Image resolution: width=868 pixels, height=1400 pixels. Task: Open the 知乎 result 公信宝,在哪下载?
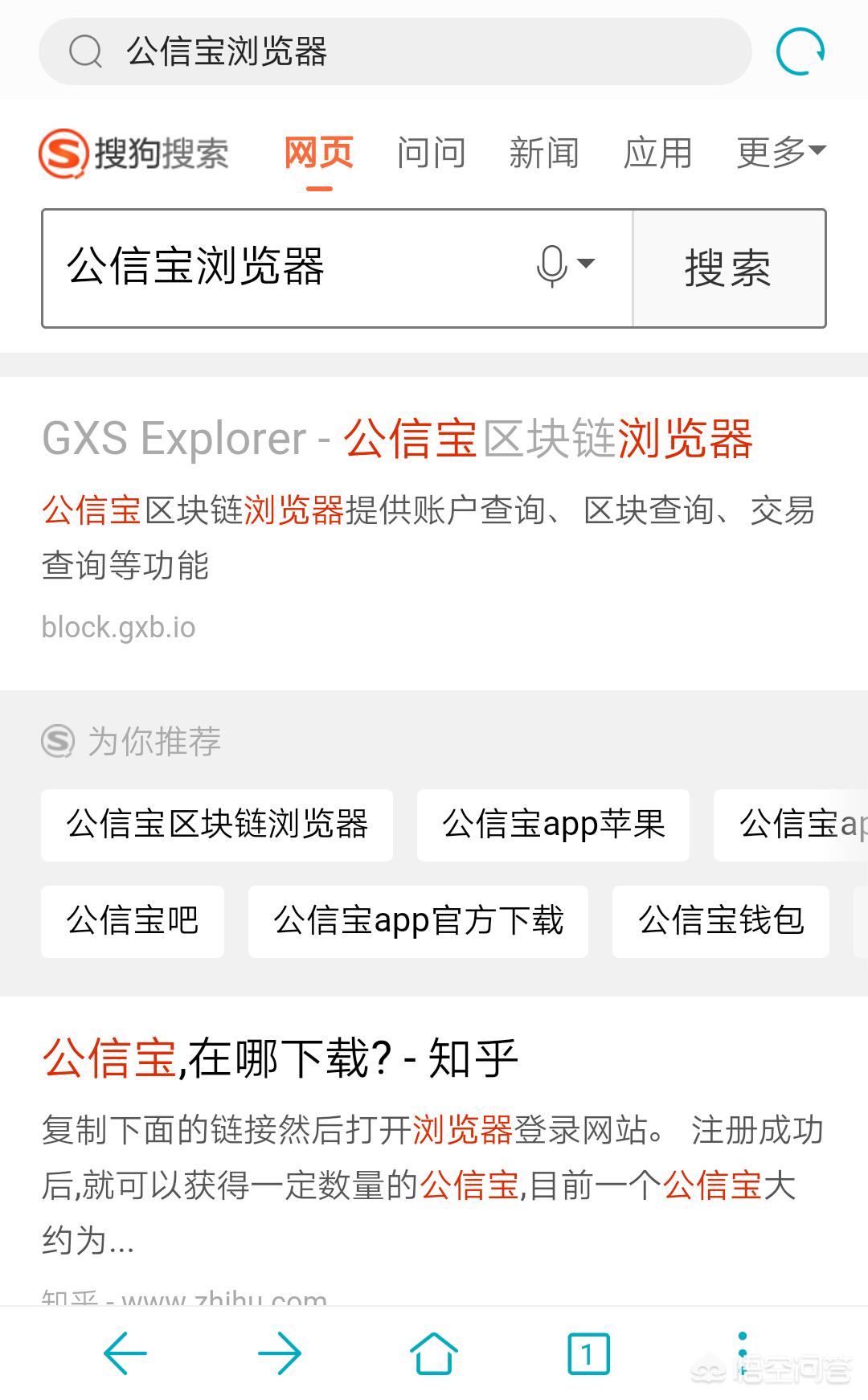[x=280, y=1058]
